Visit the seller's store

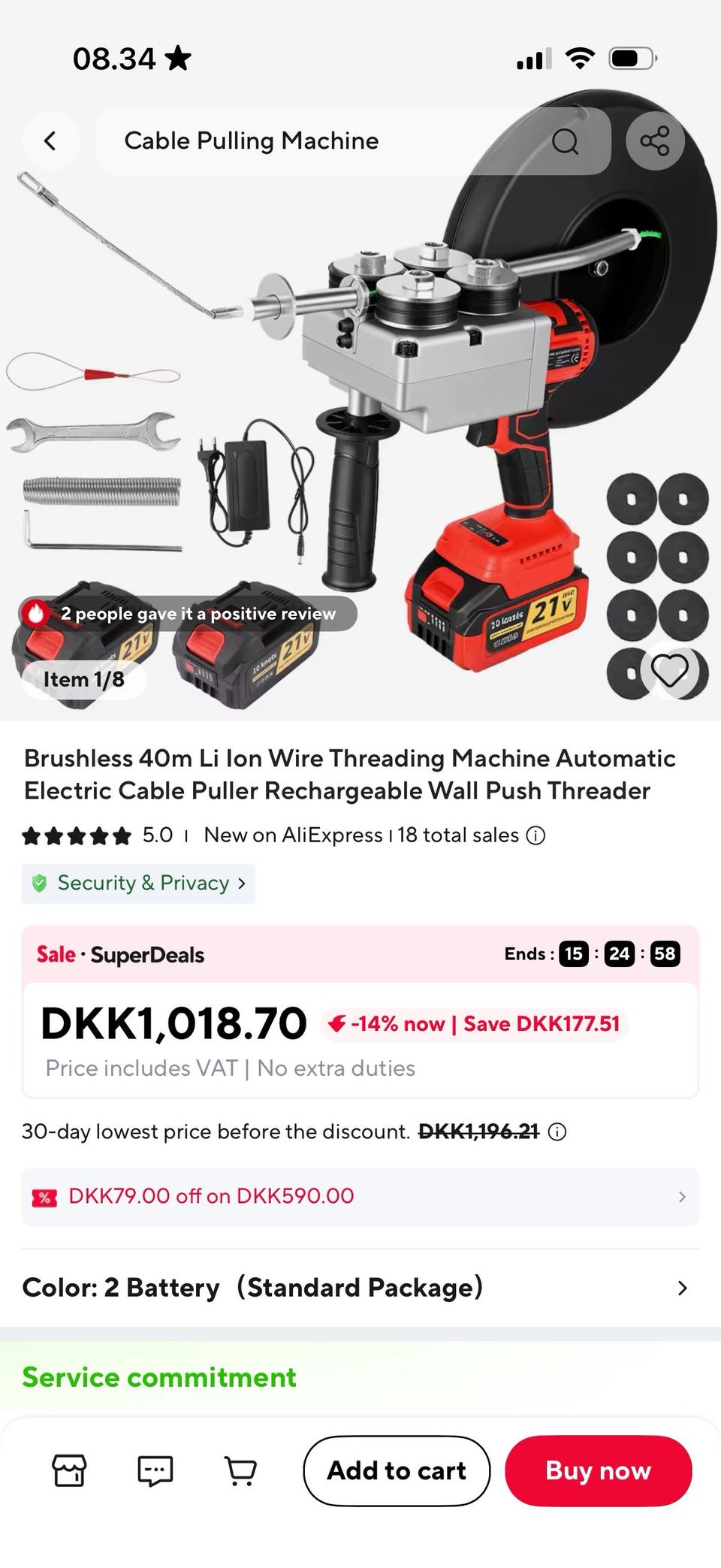pos(69,1470)
